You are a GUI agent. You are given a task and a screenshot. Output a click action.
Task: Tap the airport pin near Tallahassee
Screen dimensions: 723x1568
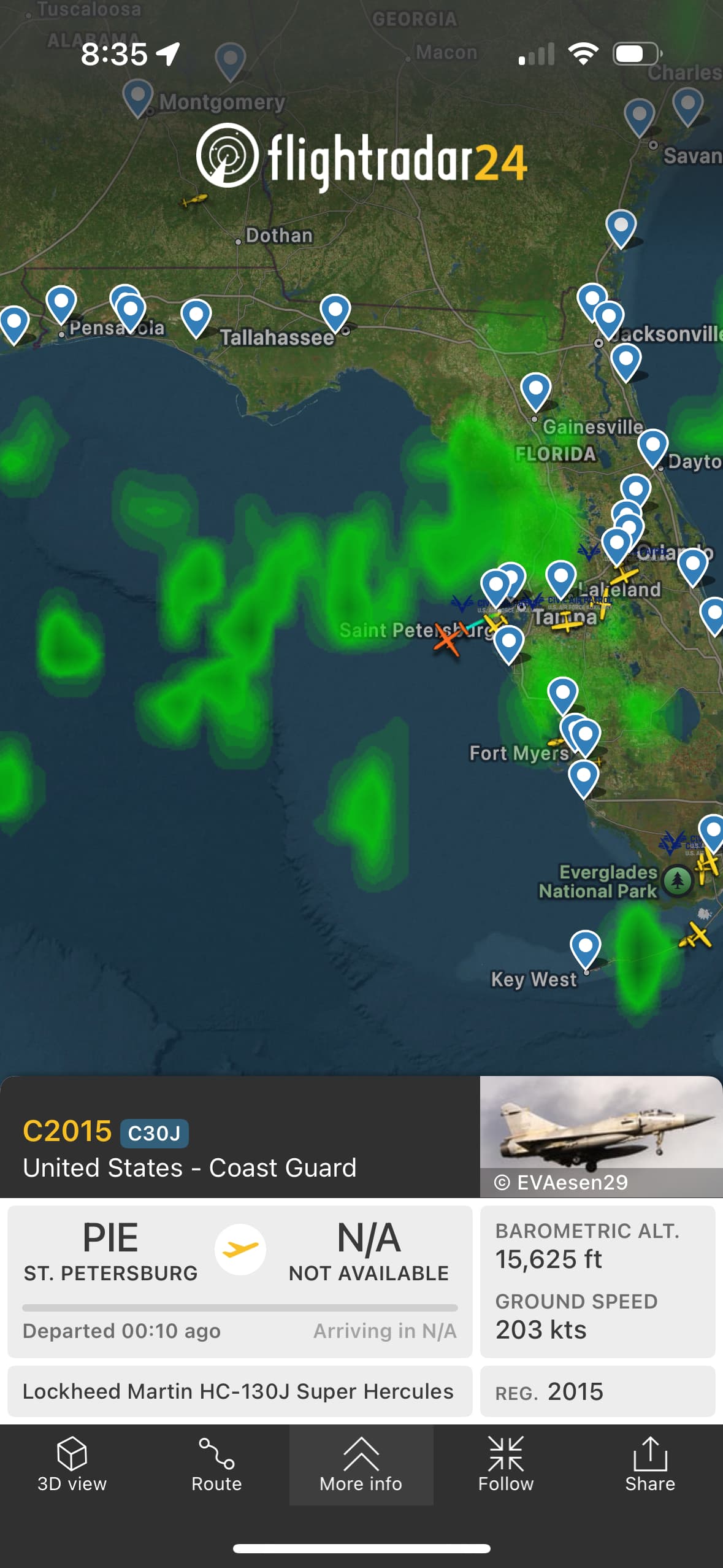pyautogui.click(x=335, y=311)
